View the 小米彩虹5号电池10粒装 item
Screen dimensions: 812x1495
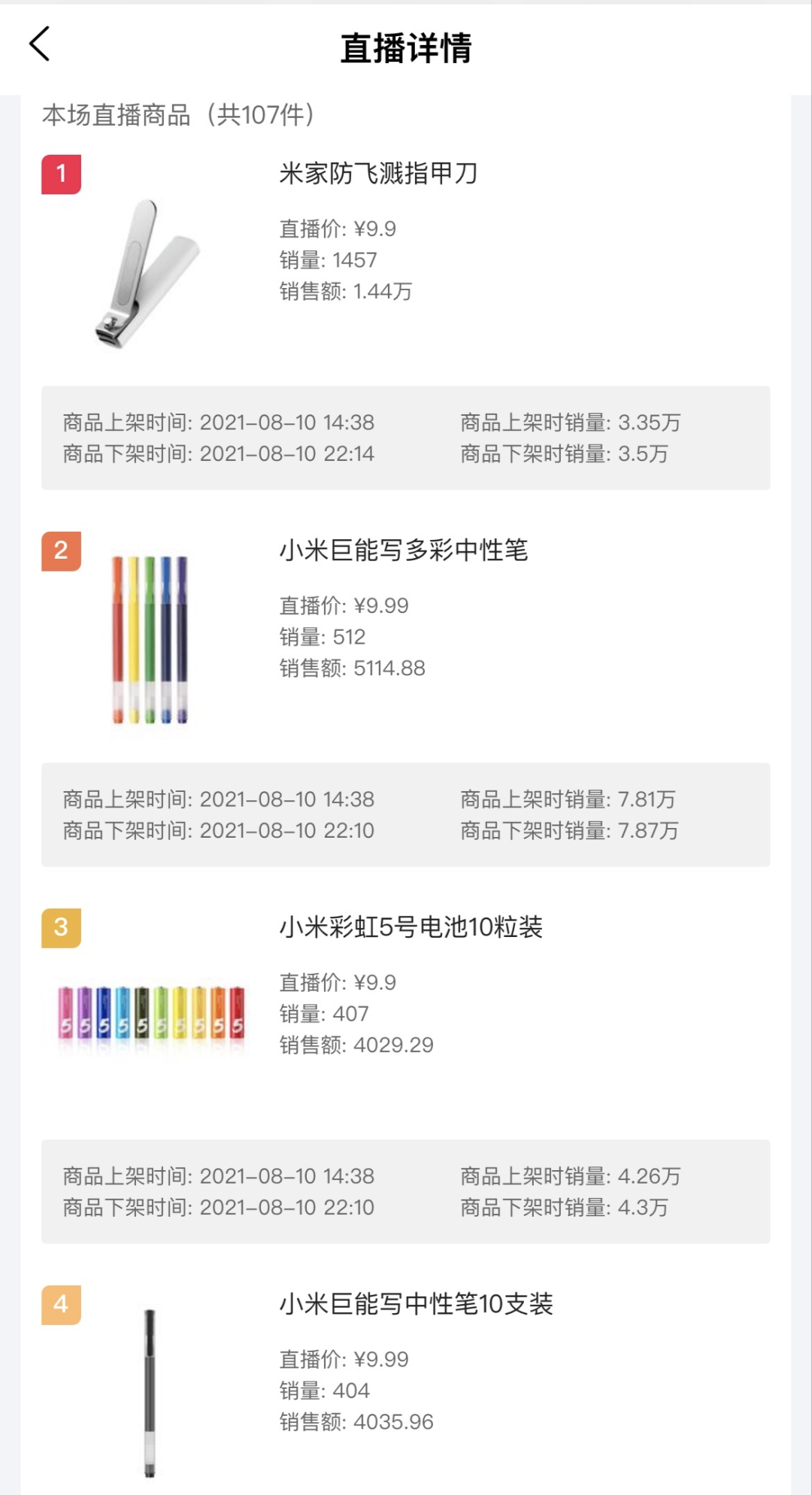(411, 927)
